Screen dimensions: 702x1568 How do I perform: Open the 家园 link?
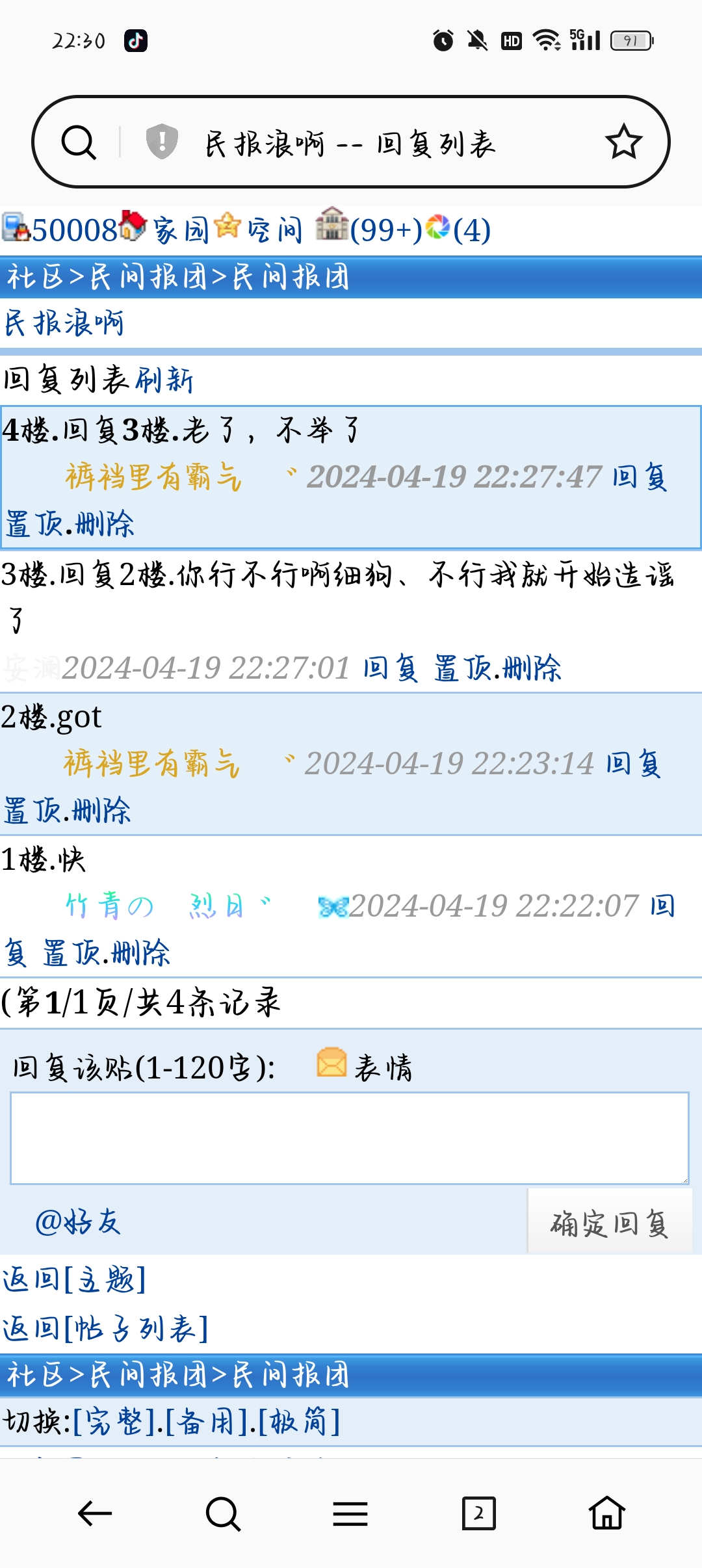(180, 229)
